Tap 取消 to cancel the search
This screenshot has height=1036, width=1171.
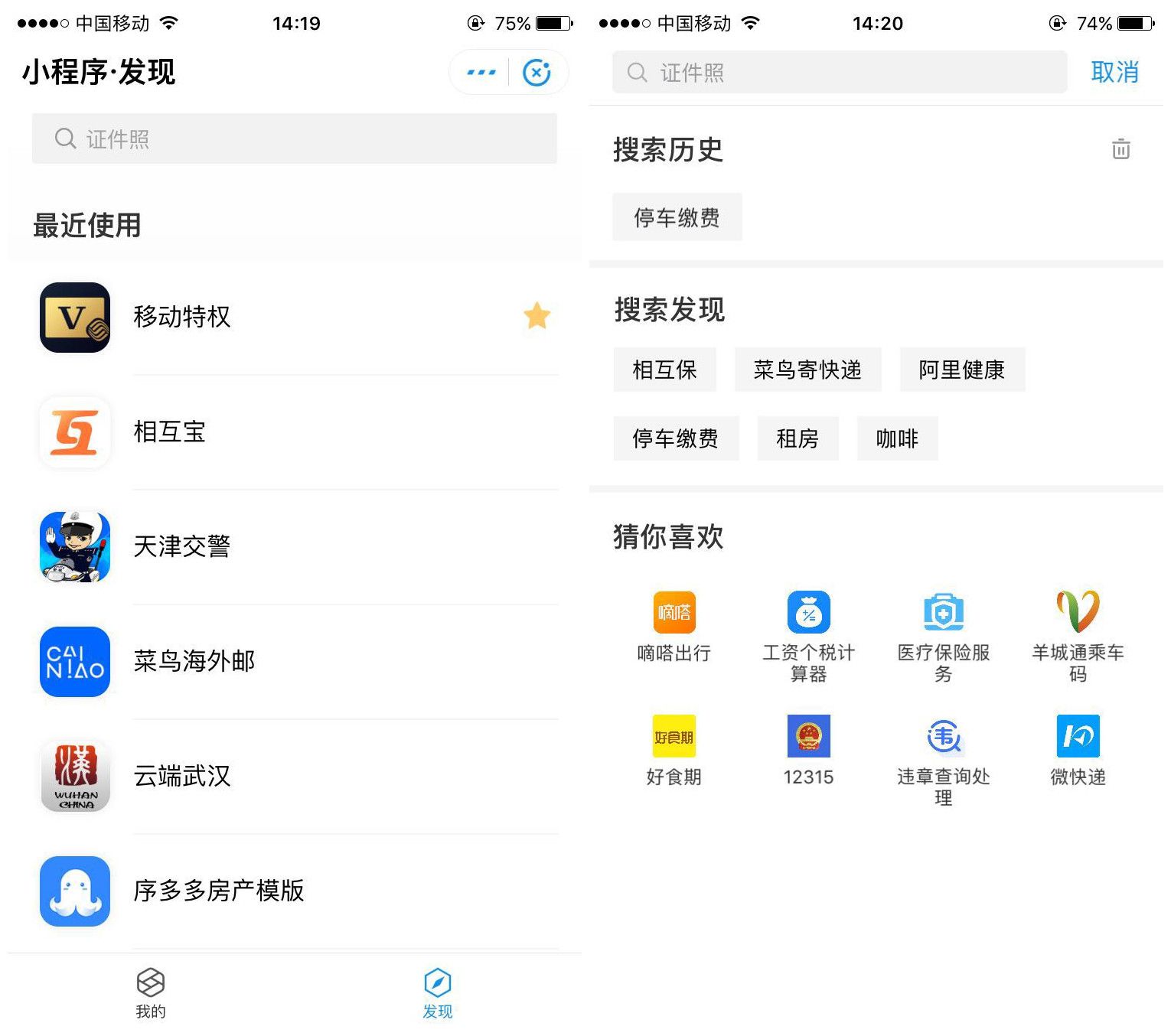1114,73
